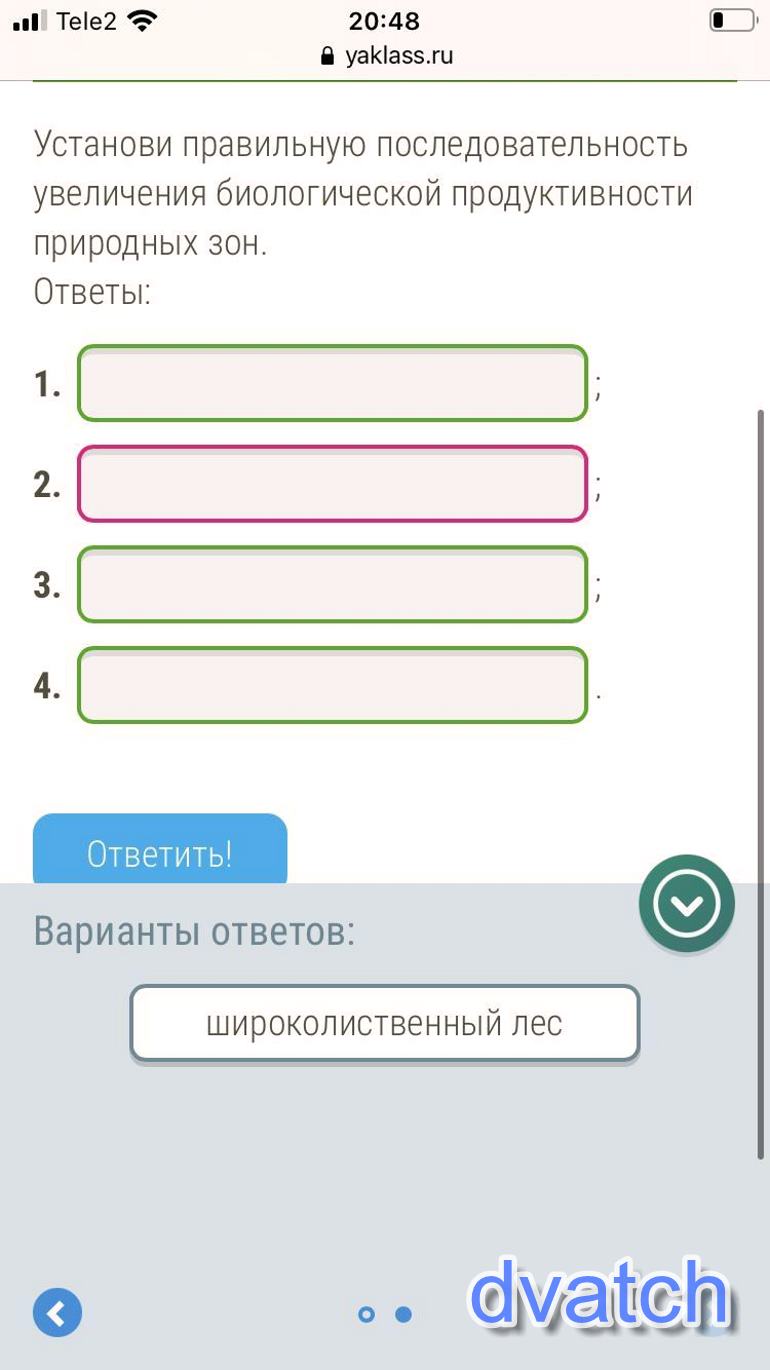Collapse answer options with the green chevron
Screen dimensions: 770x1370
point(687,903)
